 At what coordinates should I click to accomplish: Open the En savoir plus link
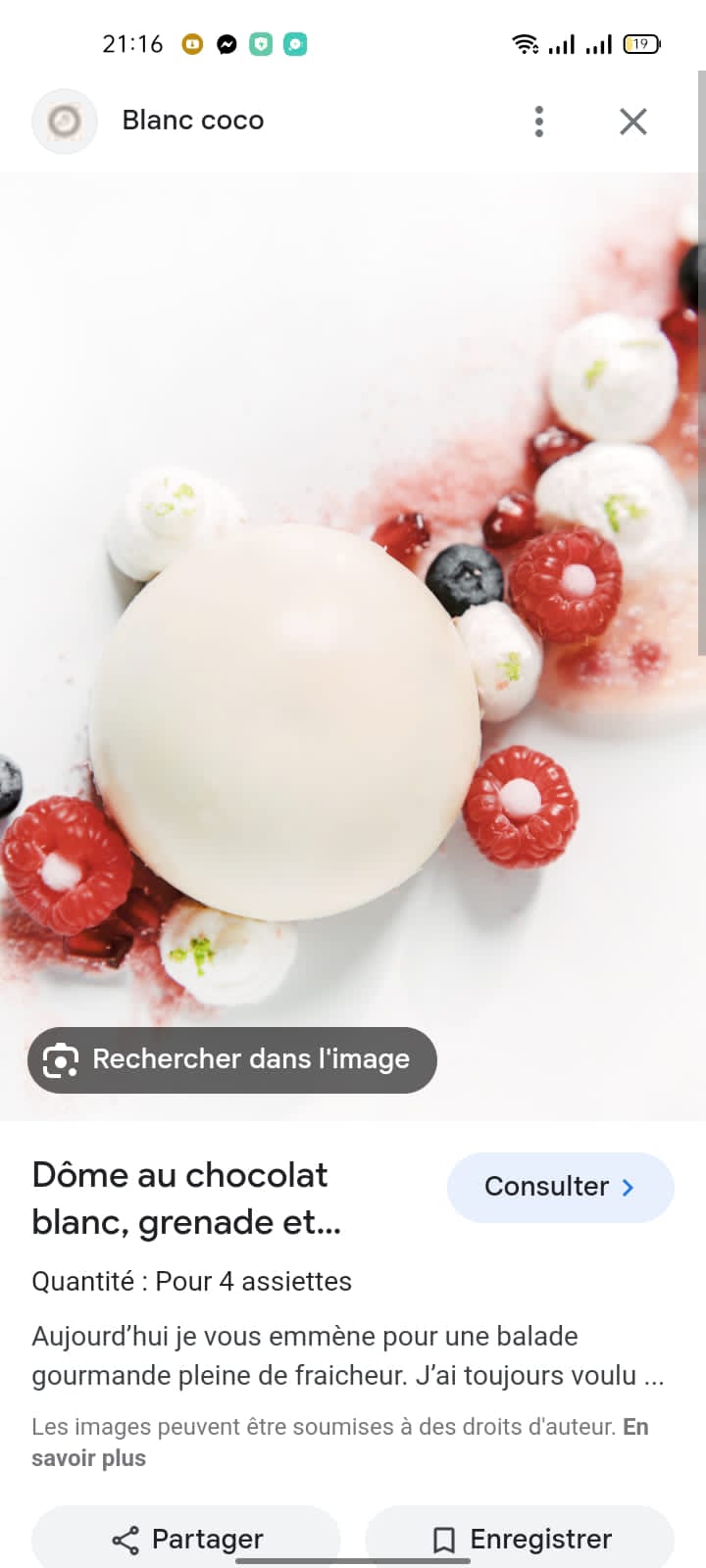[x=88, y=1458]
